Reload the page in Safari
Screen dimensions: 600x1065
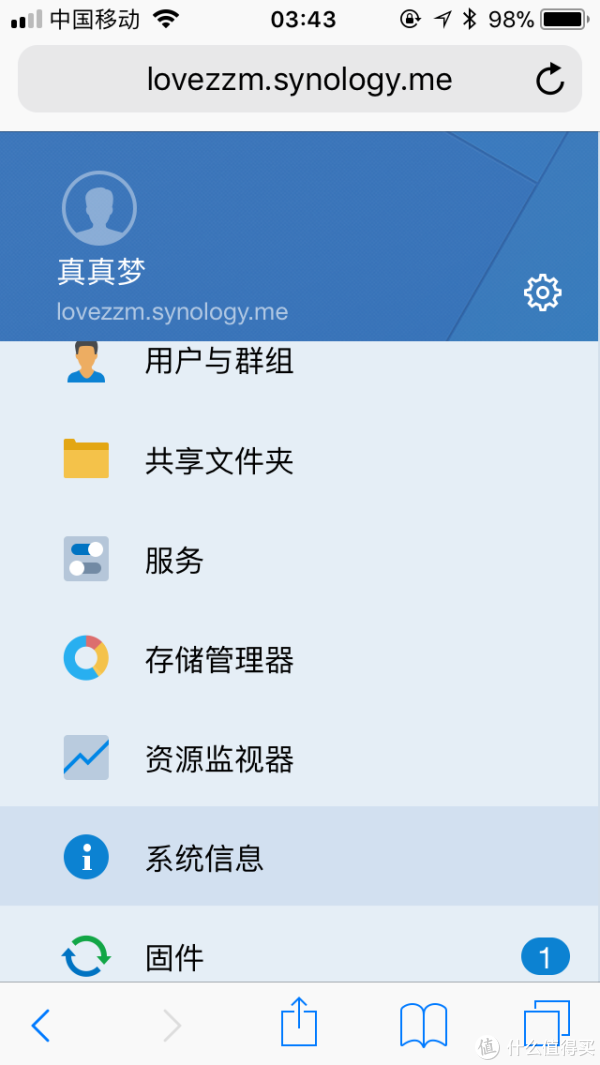pyautogui.click(x=550, y=80)
